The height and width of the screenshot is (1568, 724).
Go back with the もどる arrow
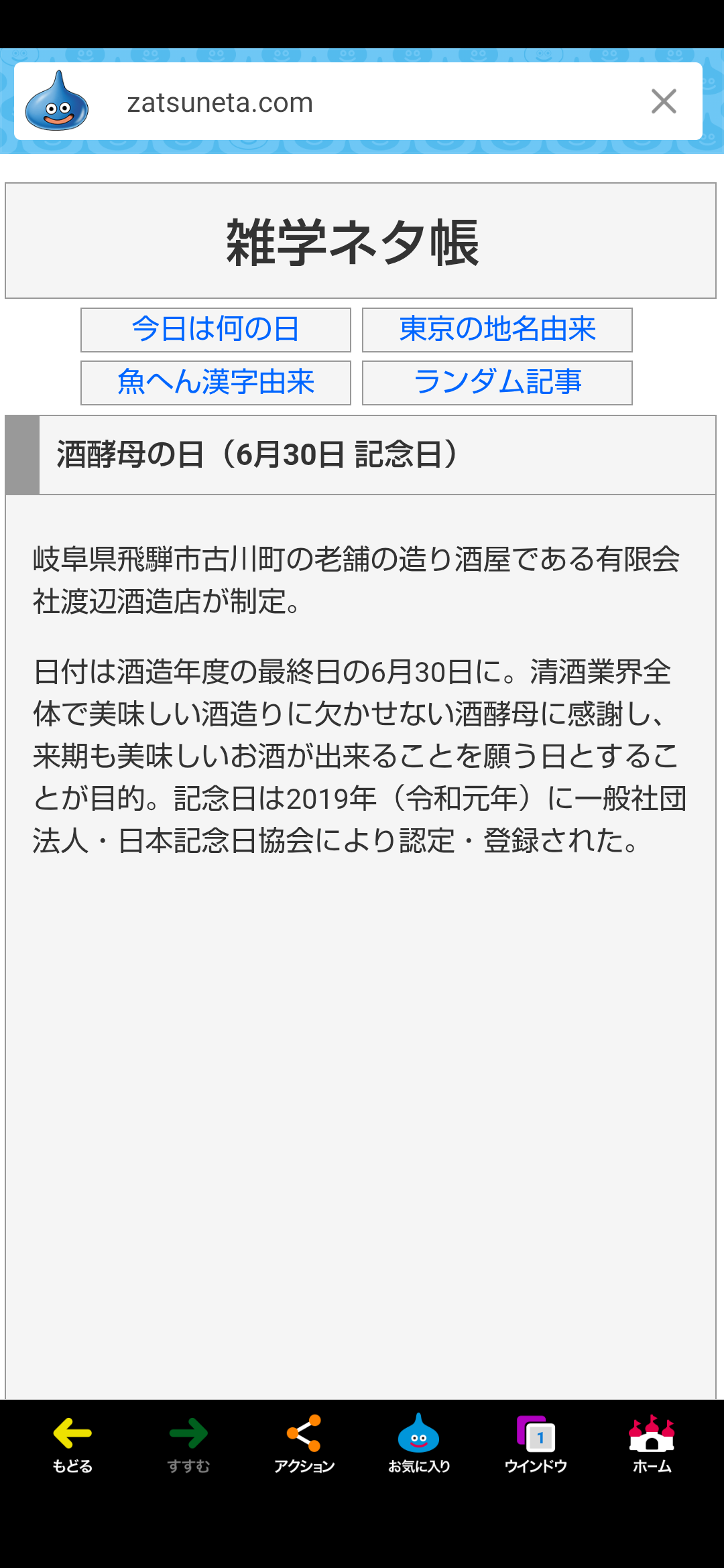pyautogui.click(x=72, y=1444)
